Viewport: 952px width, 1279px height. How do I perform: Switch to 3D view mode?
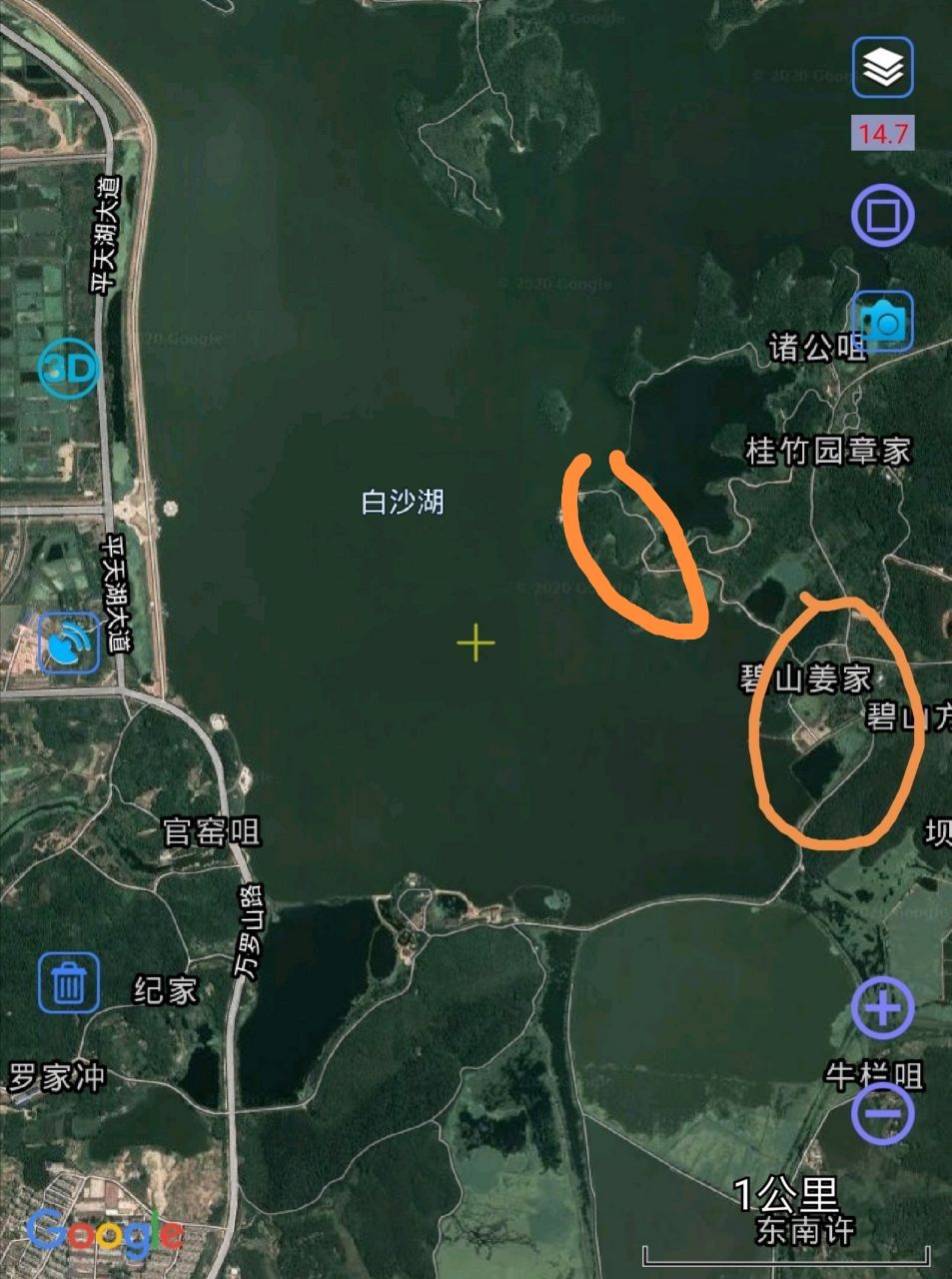[69, 369]
